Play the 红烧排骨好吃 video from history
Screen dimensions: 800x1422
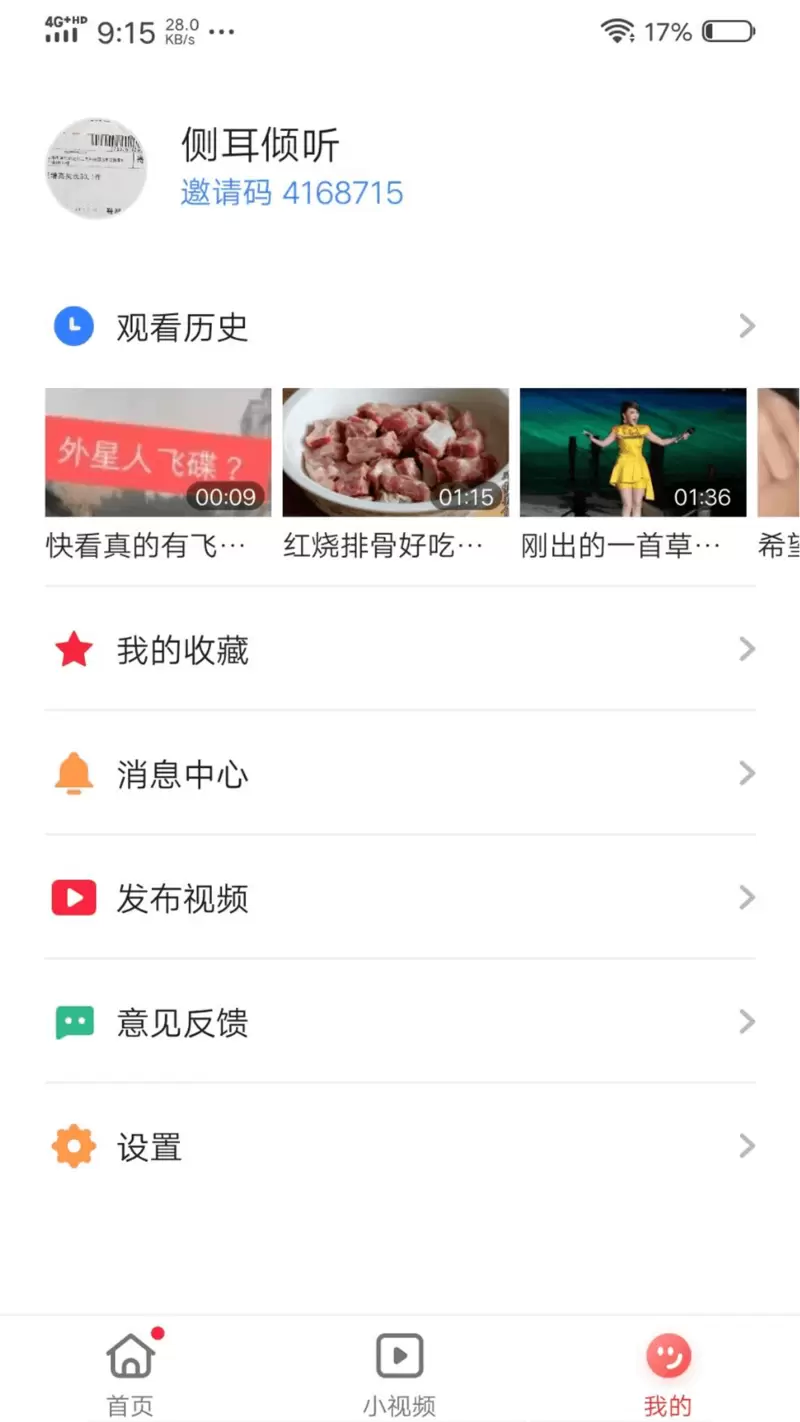395,452
